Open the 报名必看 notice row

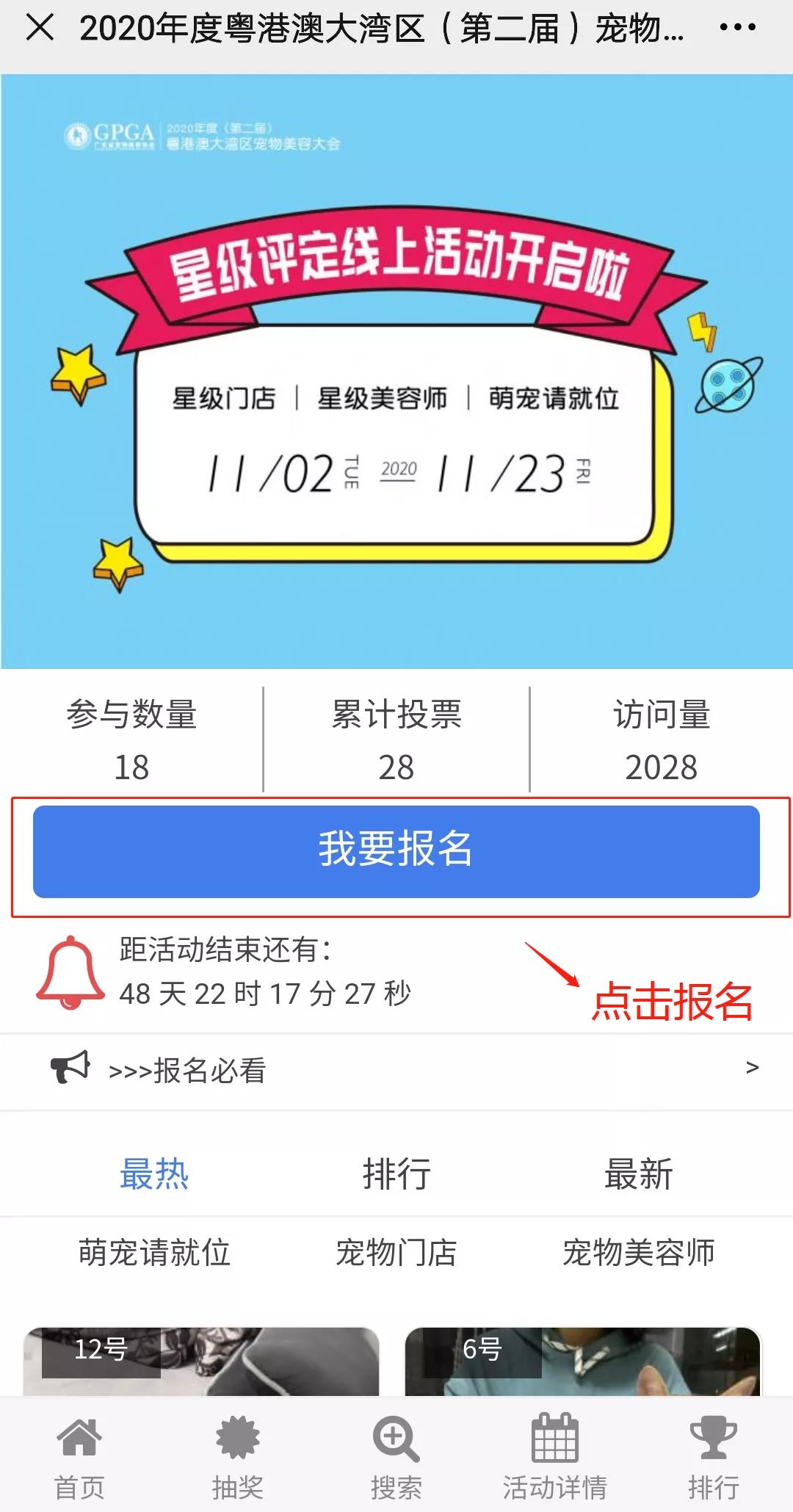coord(396,1070)
